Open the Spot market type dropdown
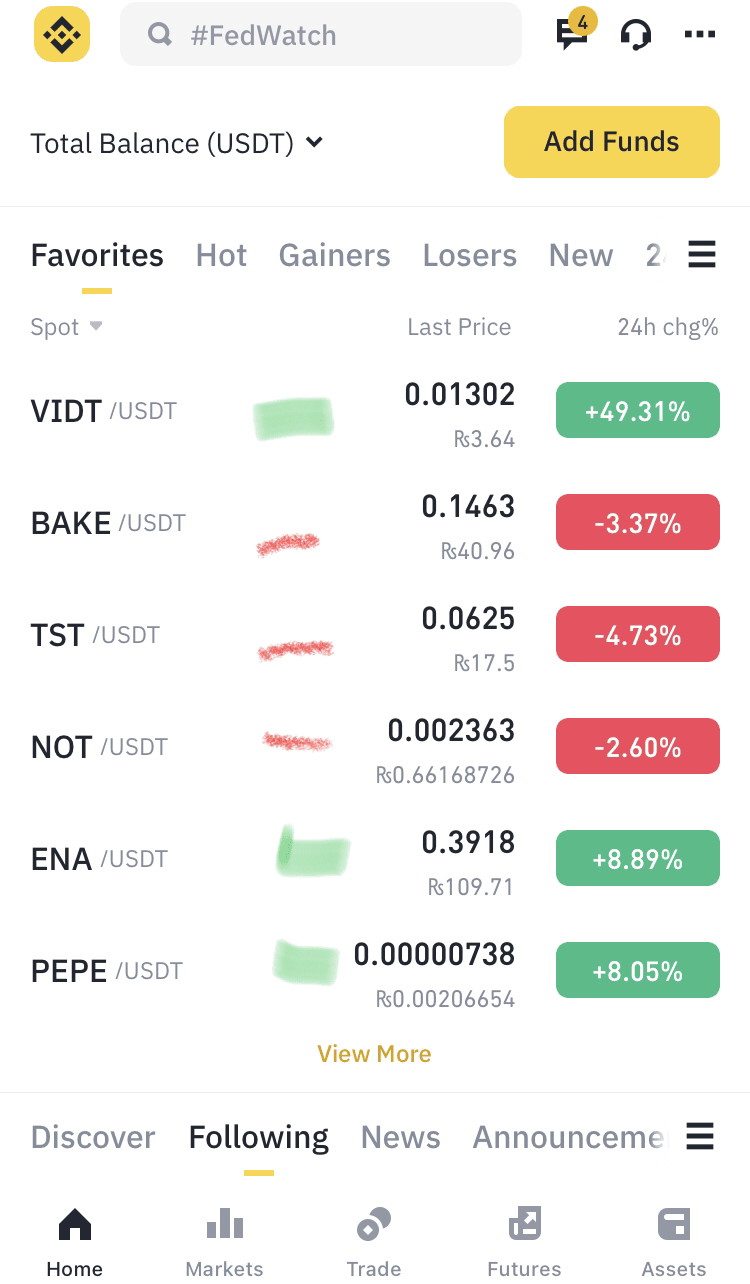Screen dimensions: 750x1284 pyautogui.click(x=66, y=327)
